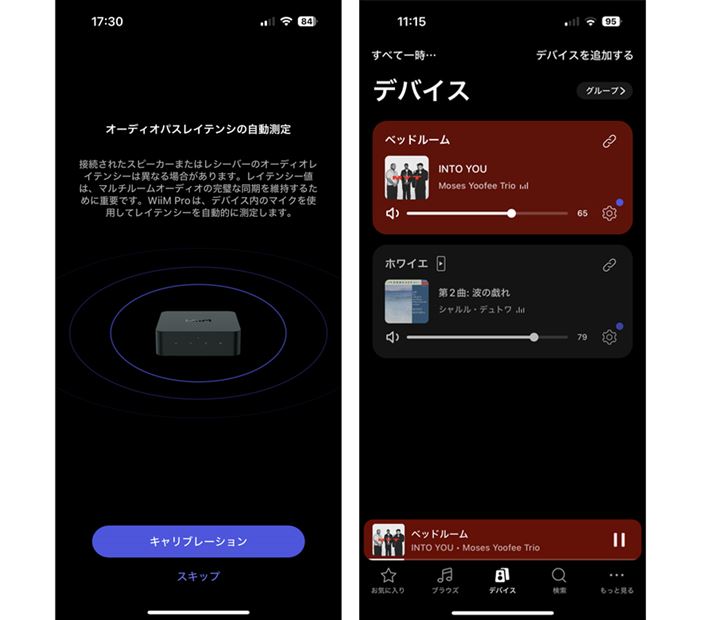
Task: Mute the ベッドルーム speaker icon
Action: pos(392,213)
